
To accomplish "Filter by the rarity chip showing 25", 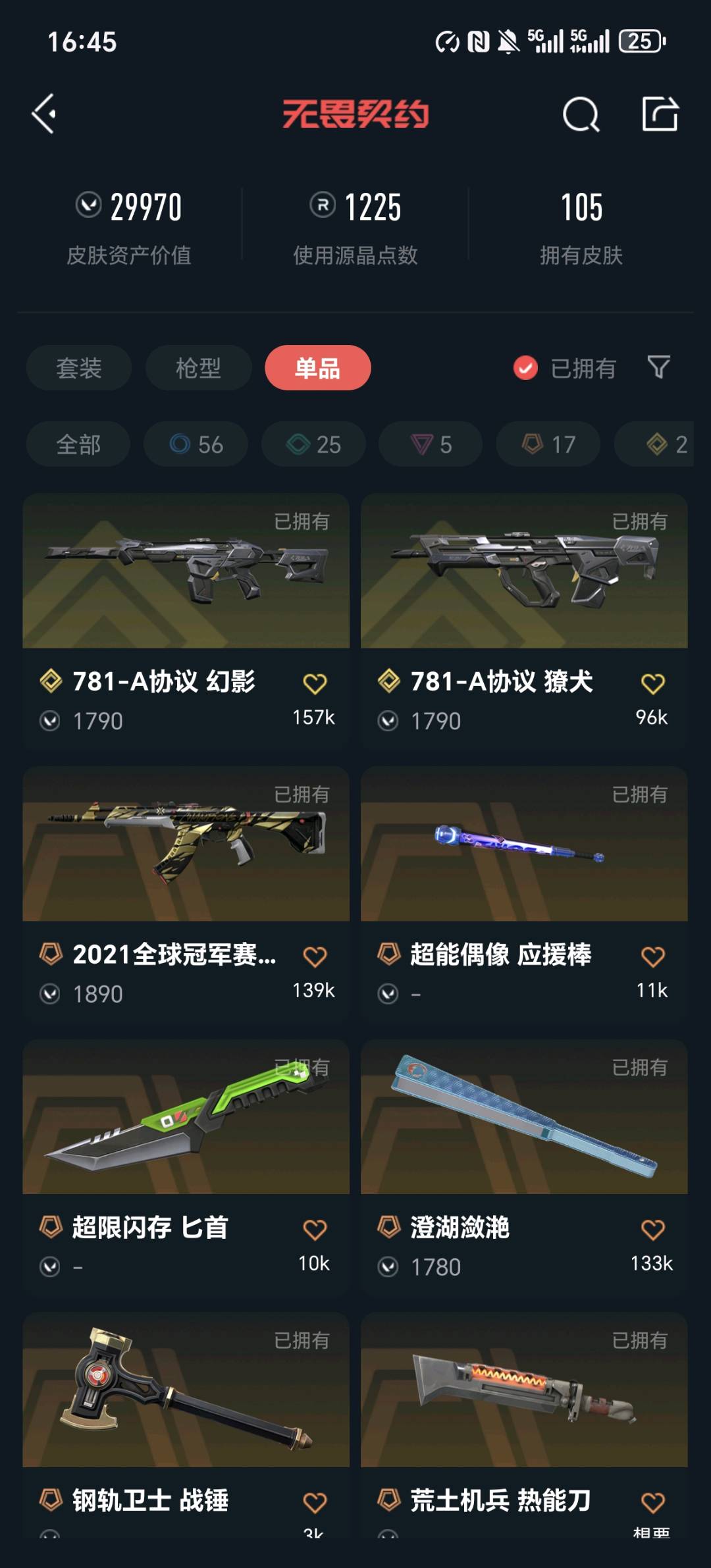I will coord(313,444).
